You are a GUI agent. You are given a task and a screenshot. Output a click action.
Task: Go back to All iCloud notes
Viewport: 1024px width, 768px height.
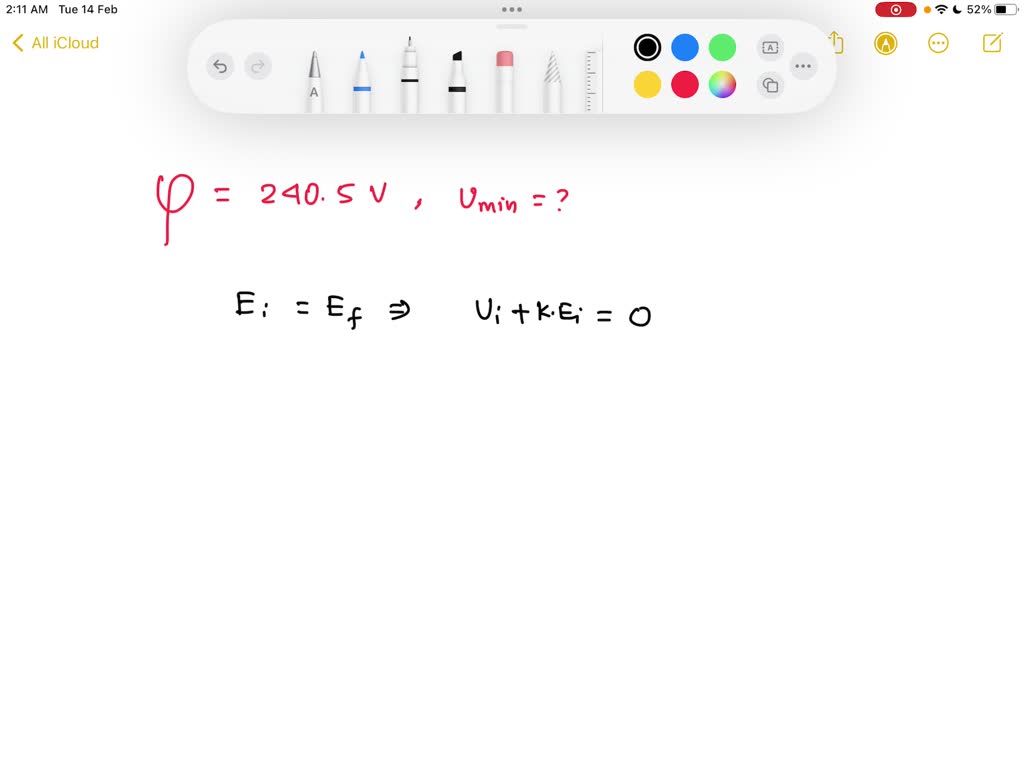pos(56,43)
